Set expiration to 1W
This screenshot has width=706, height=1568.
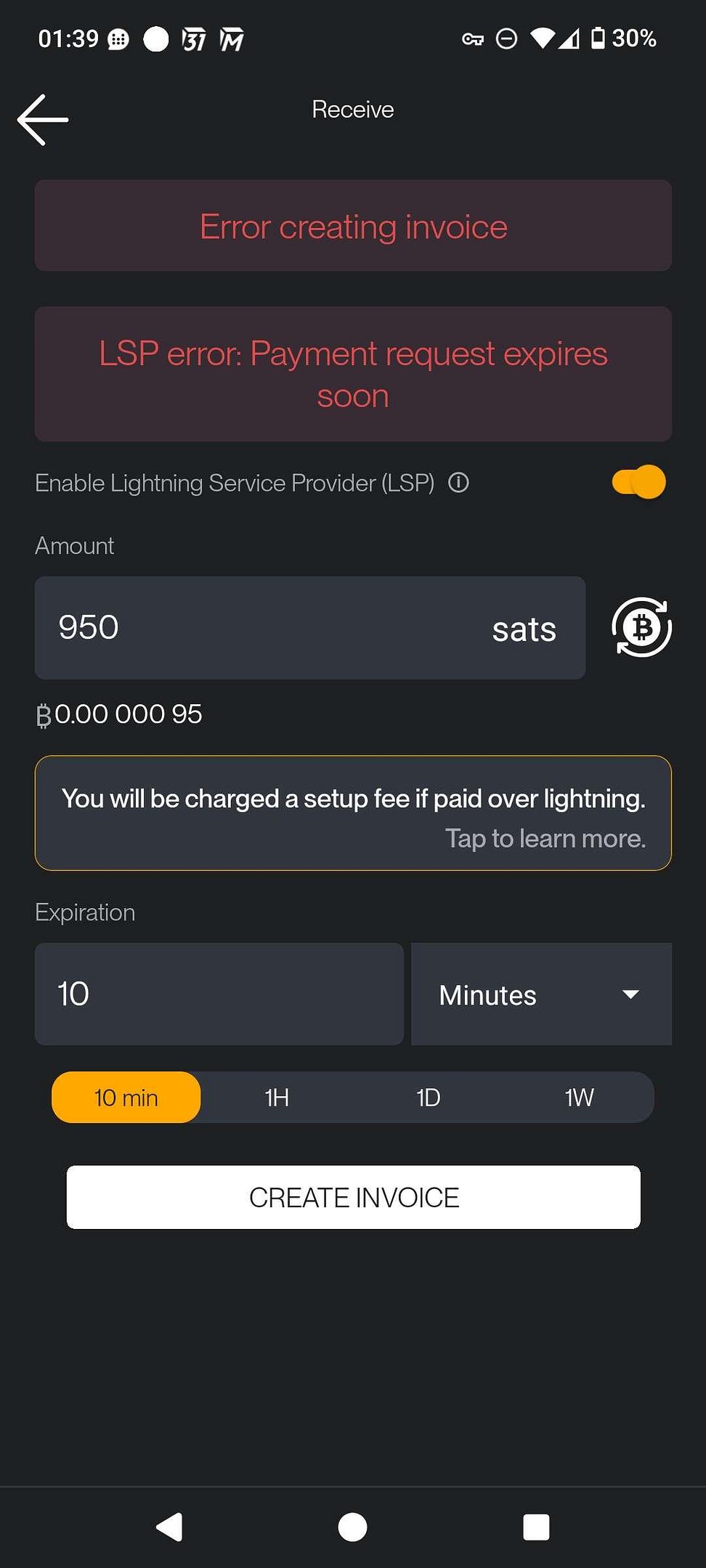[579, 1098]
